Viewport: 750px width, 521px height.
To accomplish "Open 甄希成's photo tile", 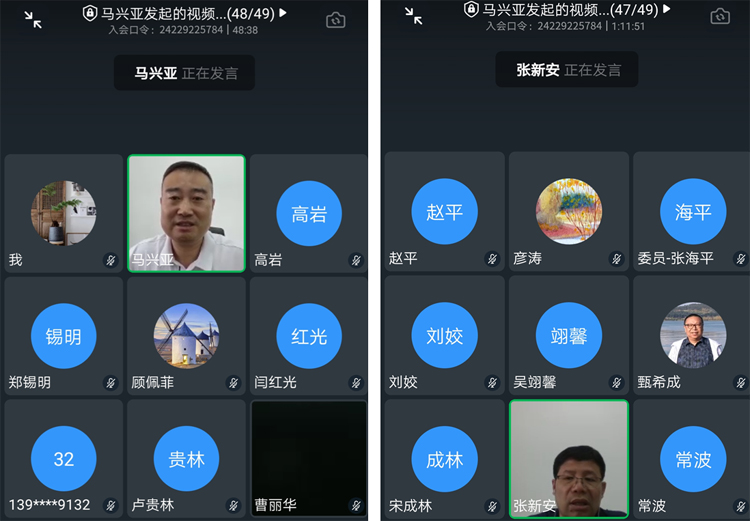I will pos(692,336).
